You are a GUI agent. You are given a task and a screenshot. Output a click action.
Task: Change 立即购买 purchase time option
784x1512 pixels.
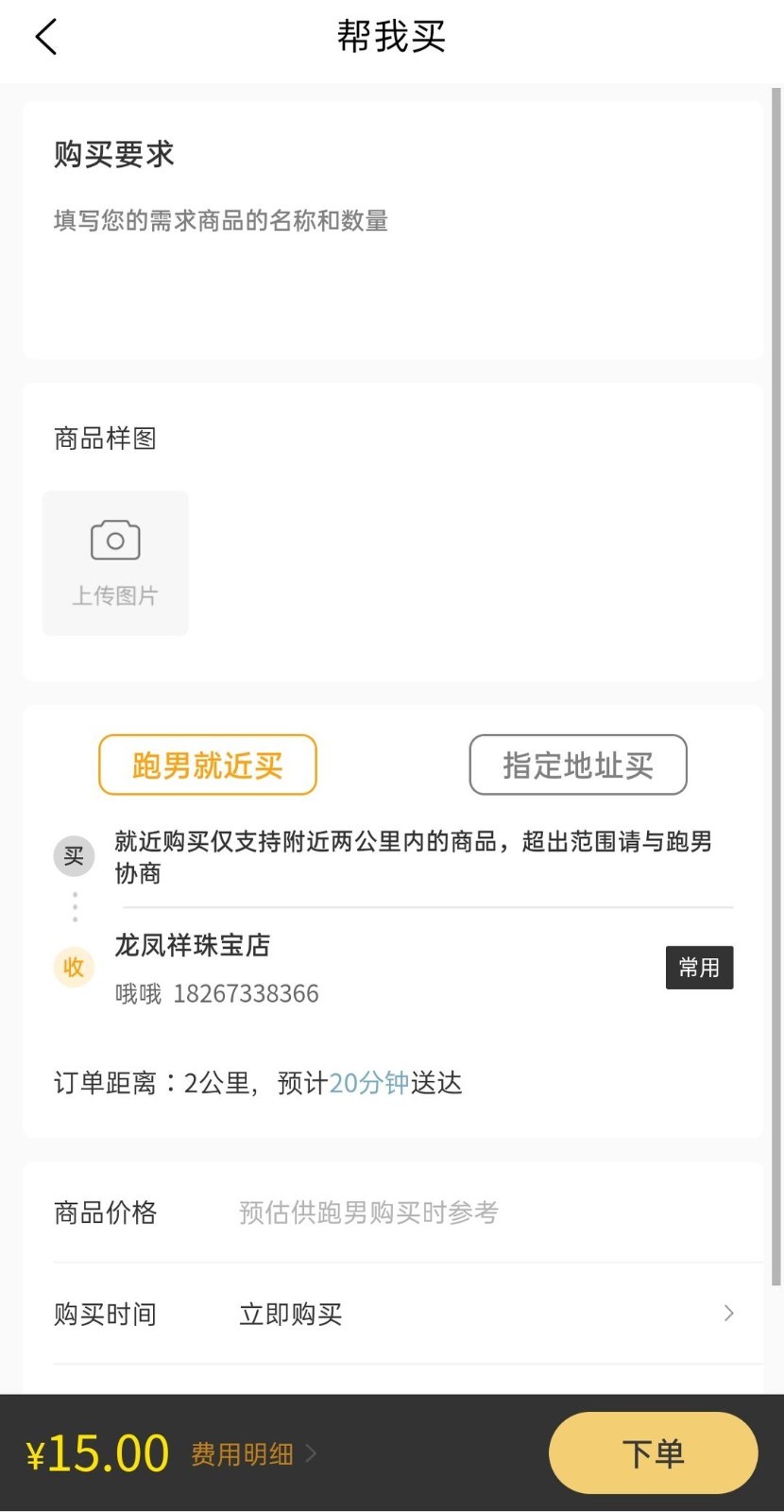290,1313
